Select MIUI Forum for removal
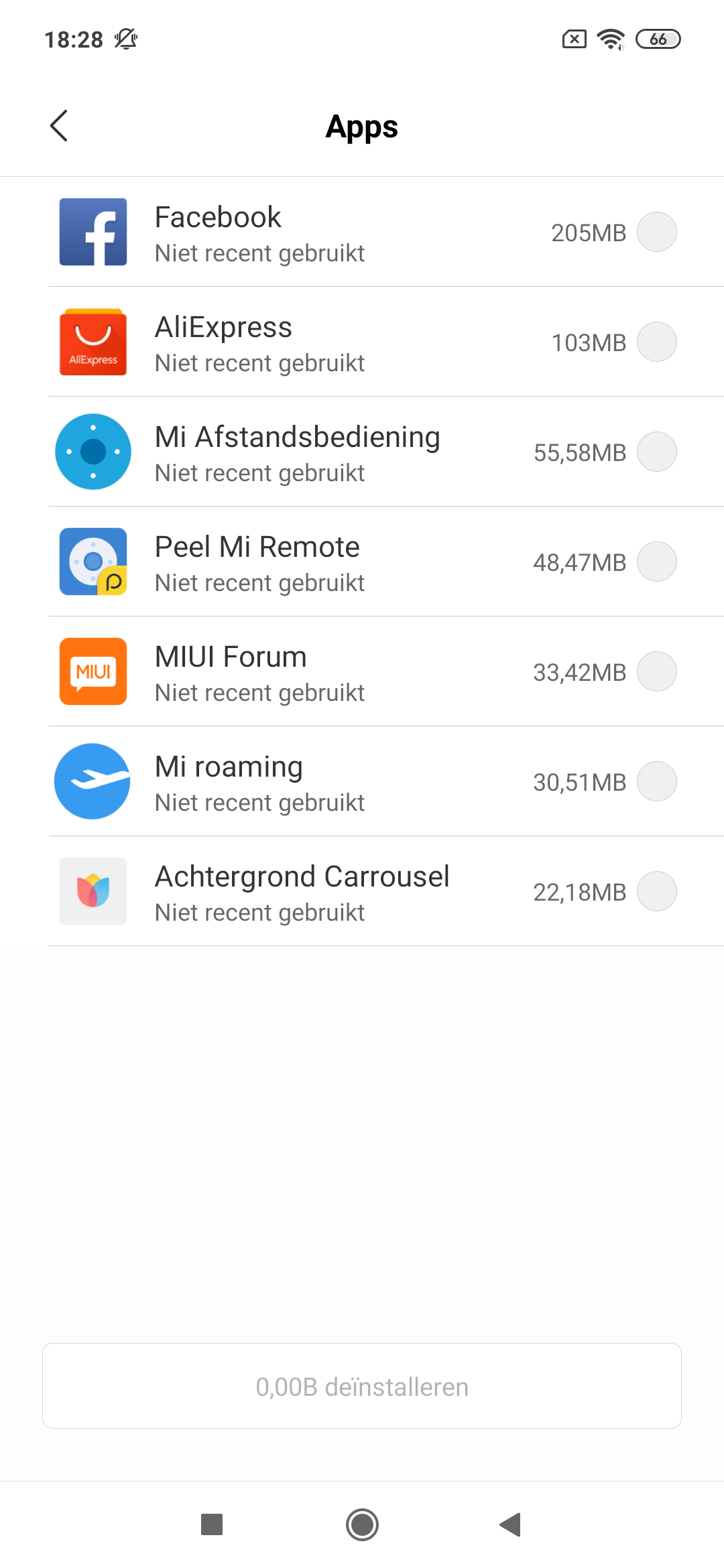This screenshot has width=724, height=1568. pyautogui.click(x=656, y=671)
